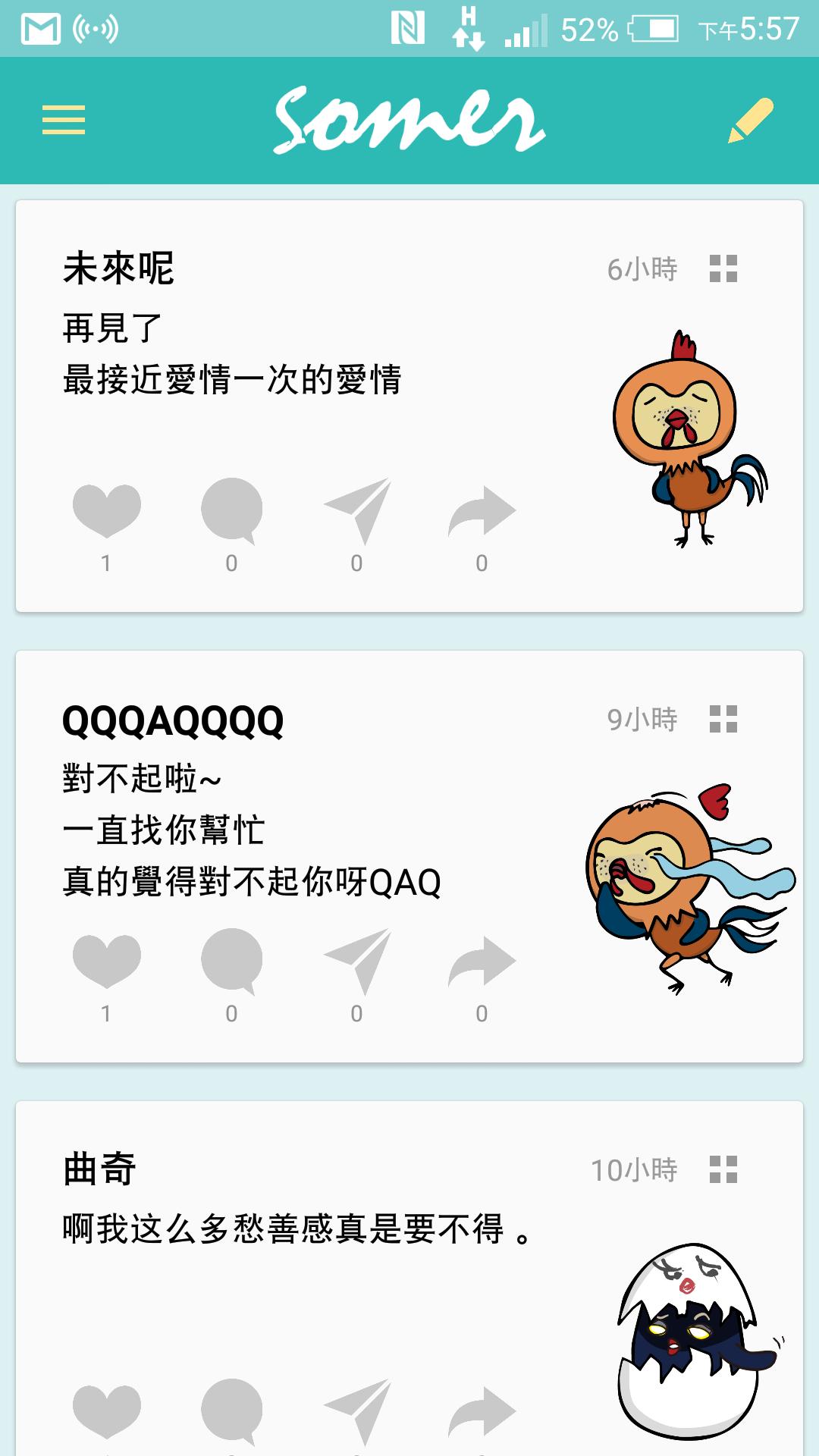Comment on the 曲奇 post
This screenshot has width=819, height=1456.
pos(232,1411)
